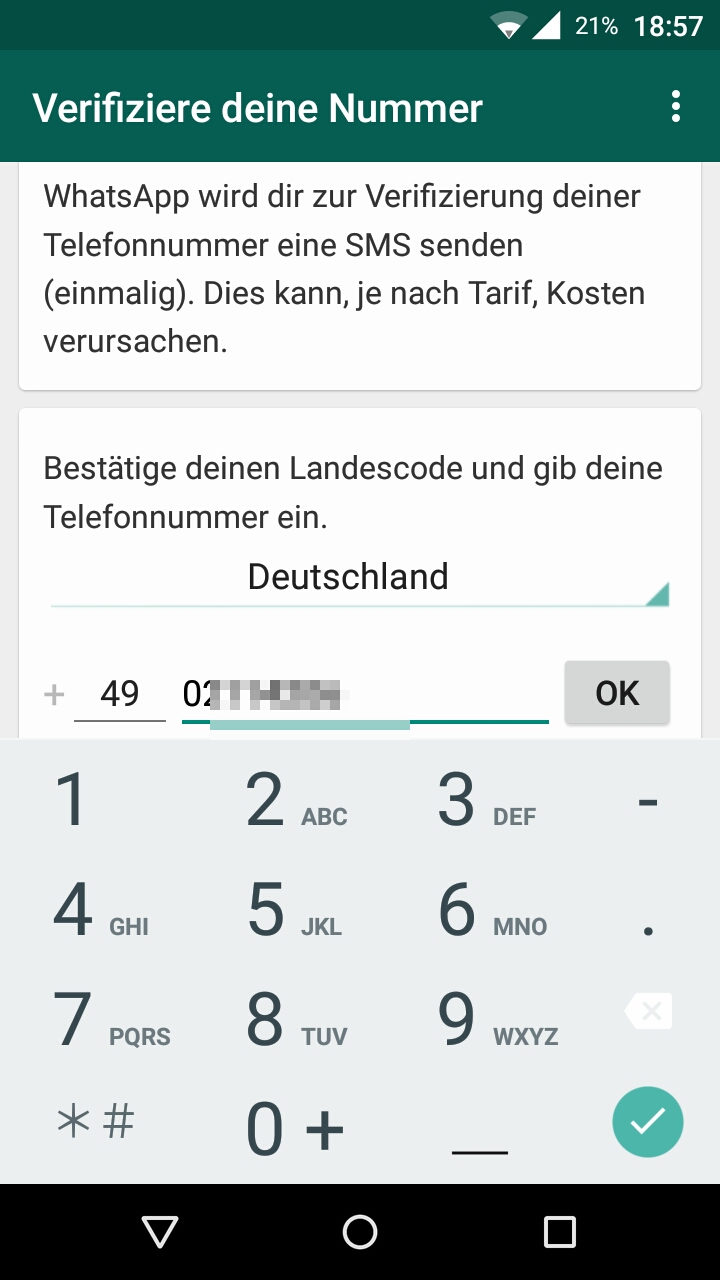Tap the Recents square navigation button
The image size is (720, 1280).
click(561, 1232)
